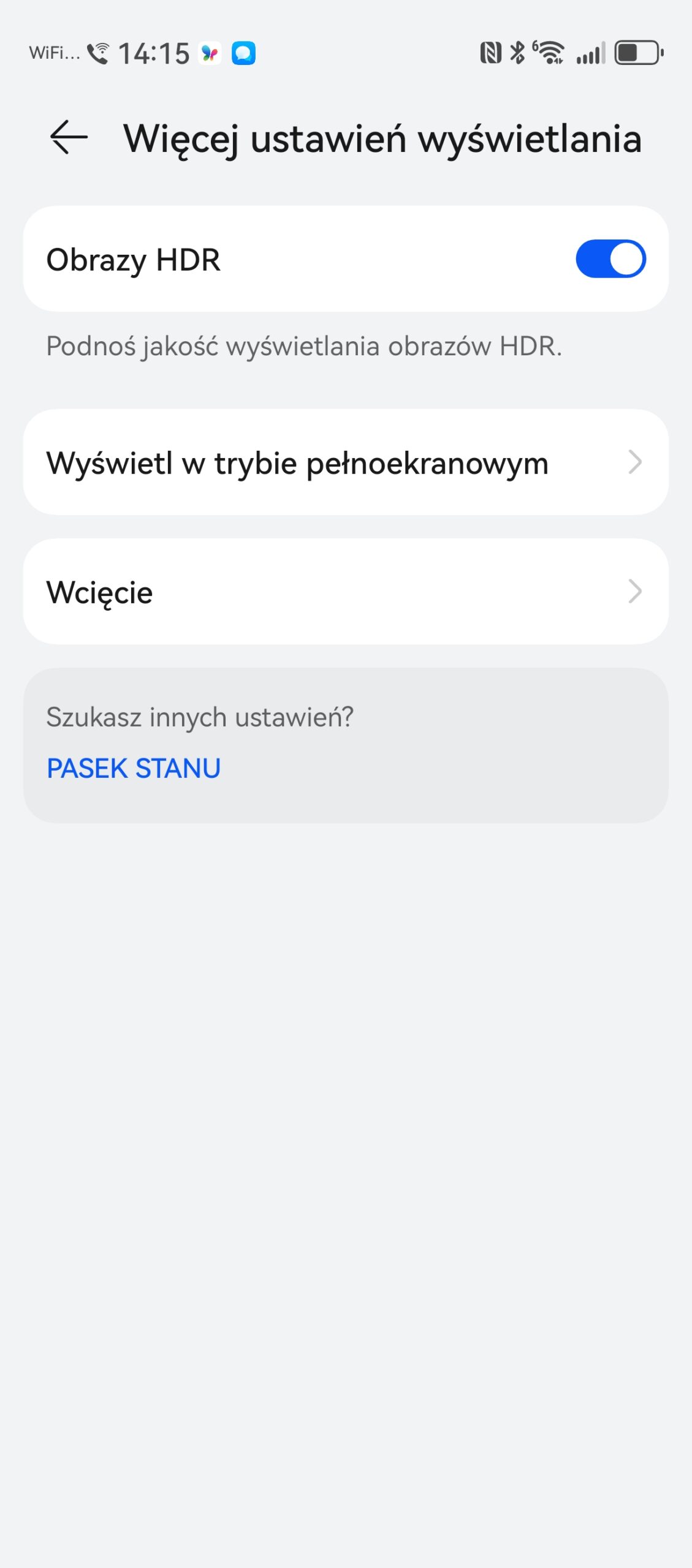Go back using the arrow icon
Screen dimensions: 692x1568
[x=69, y=137]
